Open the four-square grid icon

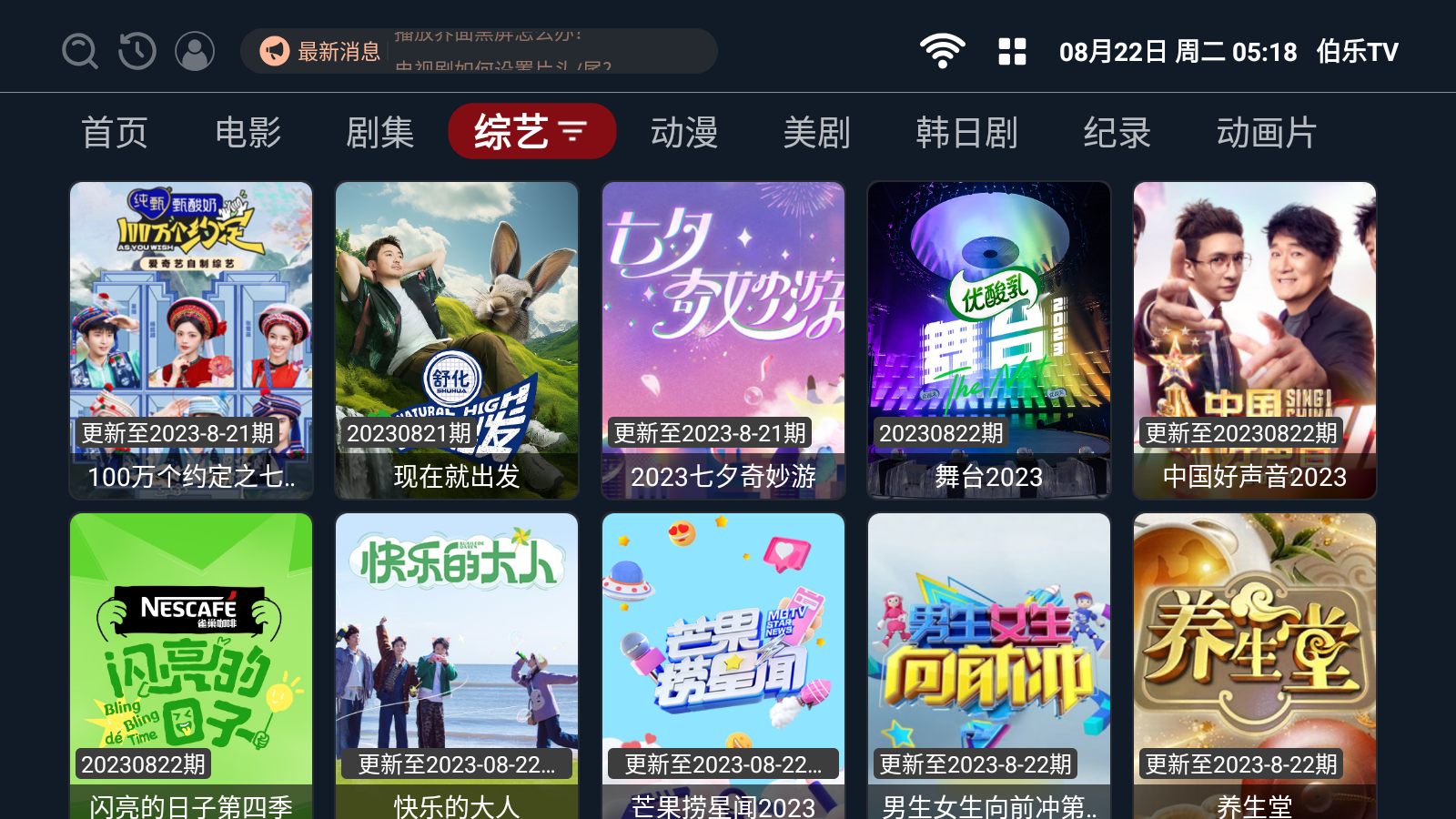pyautogui.click(x=1012, y=51)
